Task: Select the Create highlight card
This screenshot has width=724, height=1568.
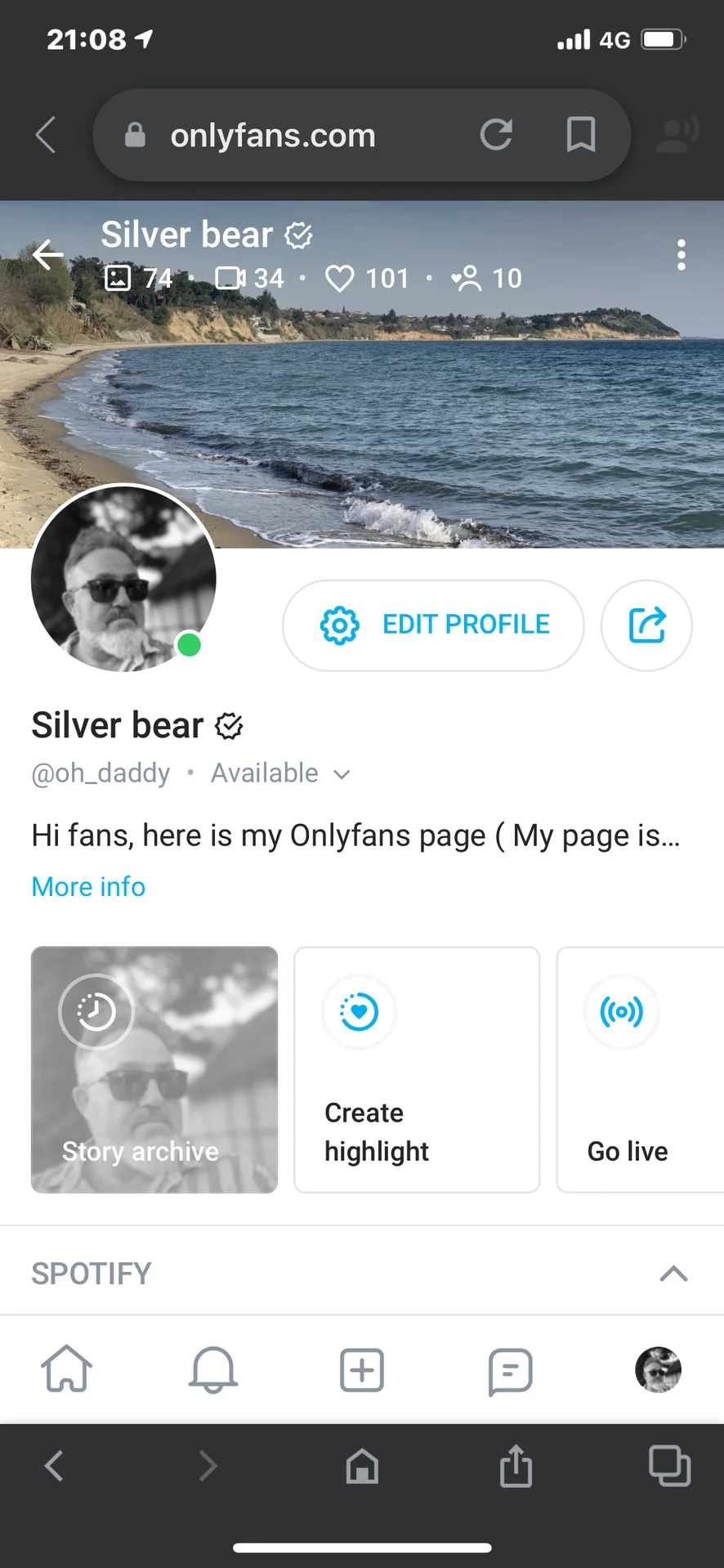Action: click(x=417, y=1069)
